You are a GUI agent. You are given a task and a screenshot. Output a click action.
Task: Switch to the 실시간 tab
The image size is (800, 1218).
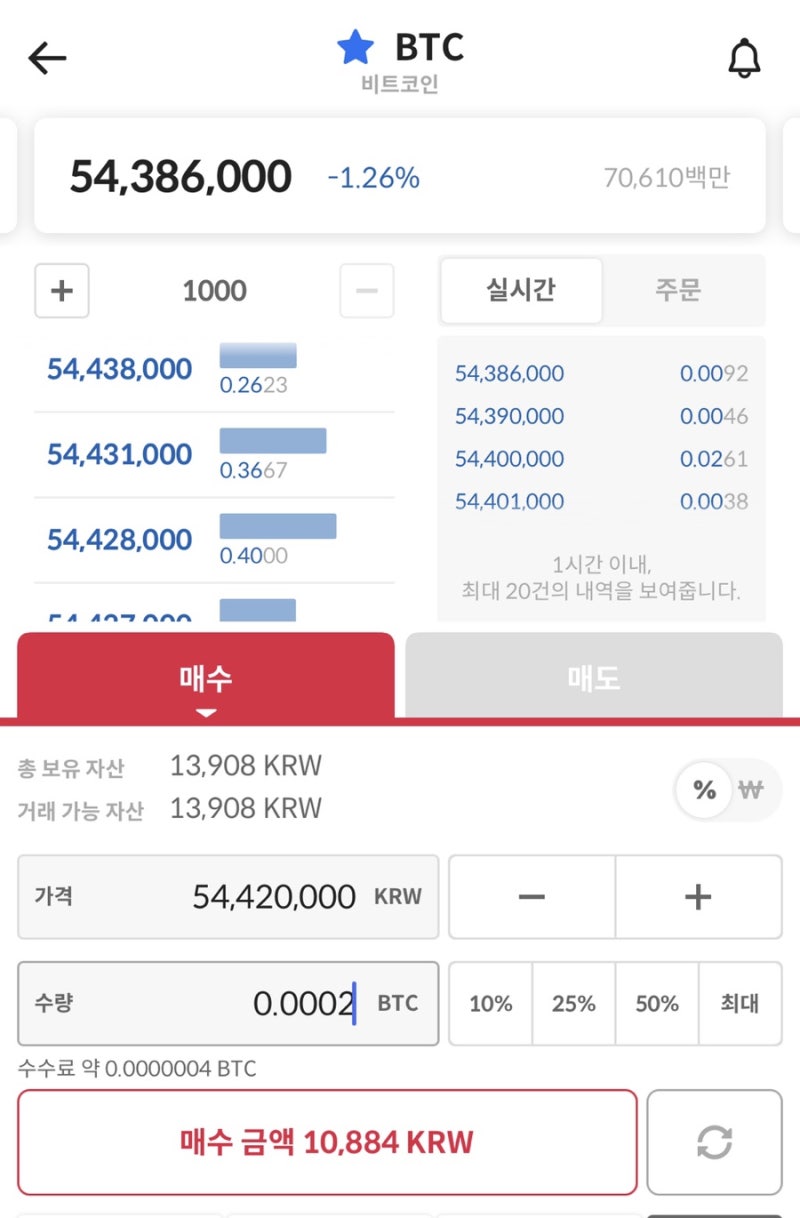click(x=521, y=291)
